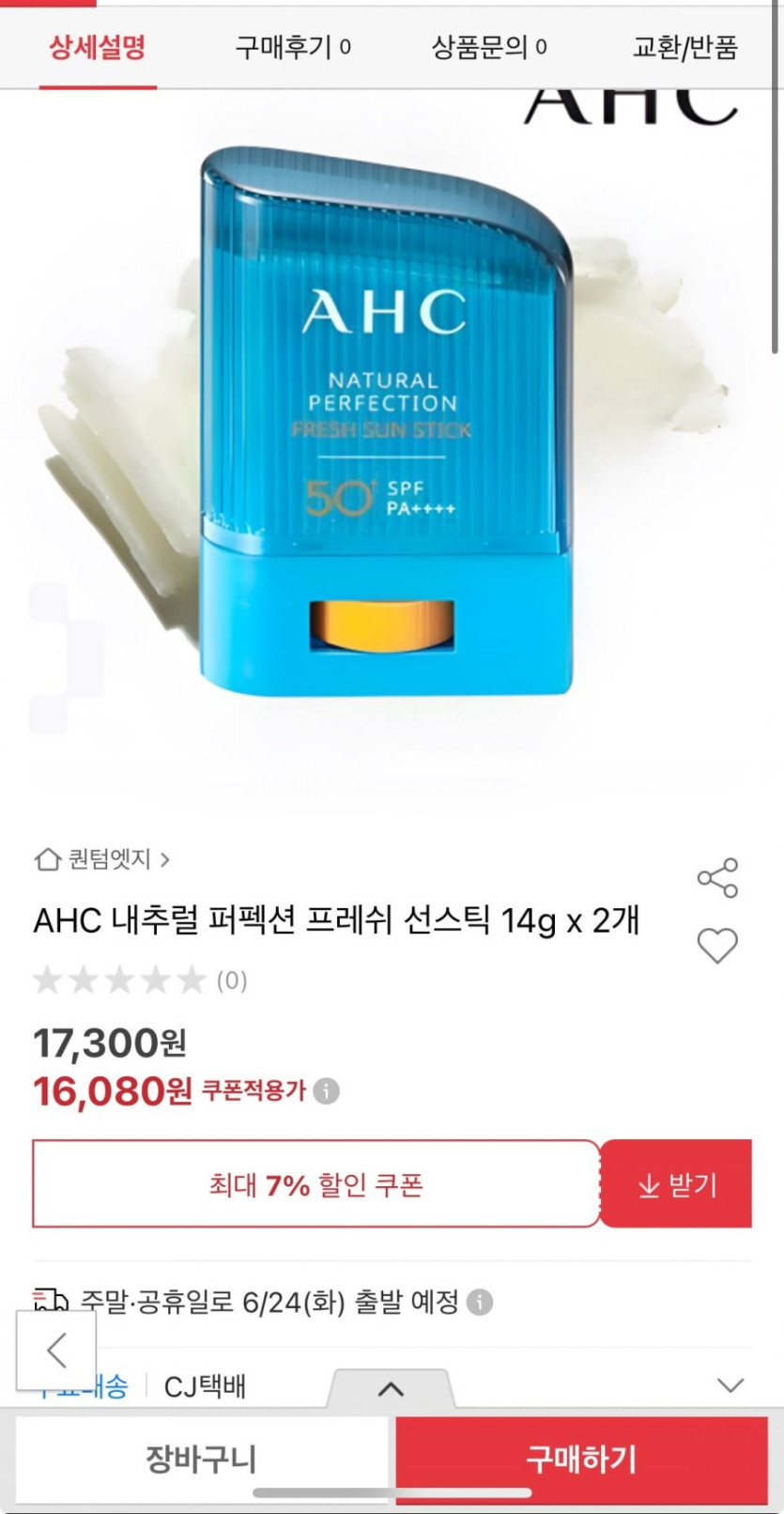Expand the purchase options panel

391,1389
